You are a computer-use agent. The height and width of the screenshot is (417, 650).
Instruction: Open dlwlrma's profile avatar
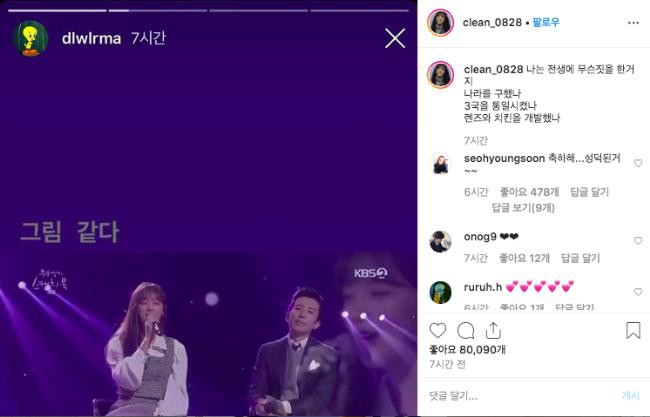click(x=30, y=38)
